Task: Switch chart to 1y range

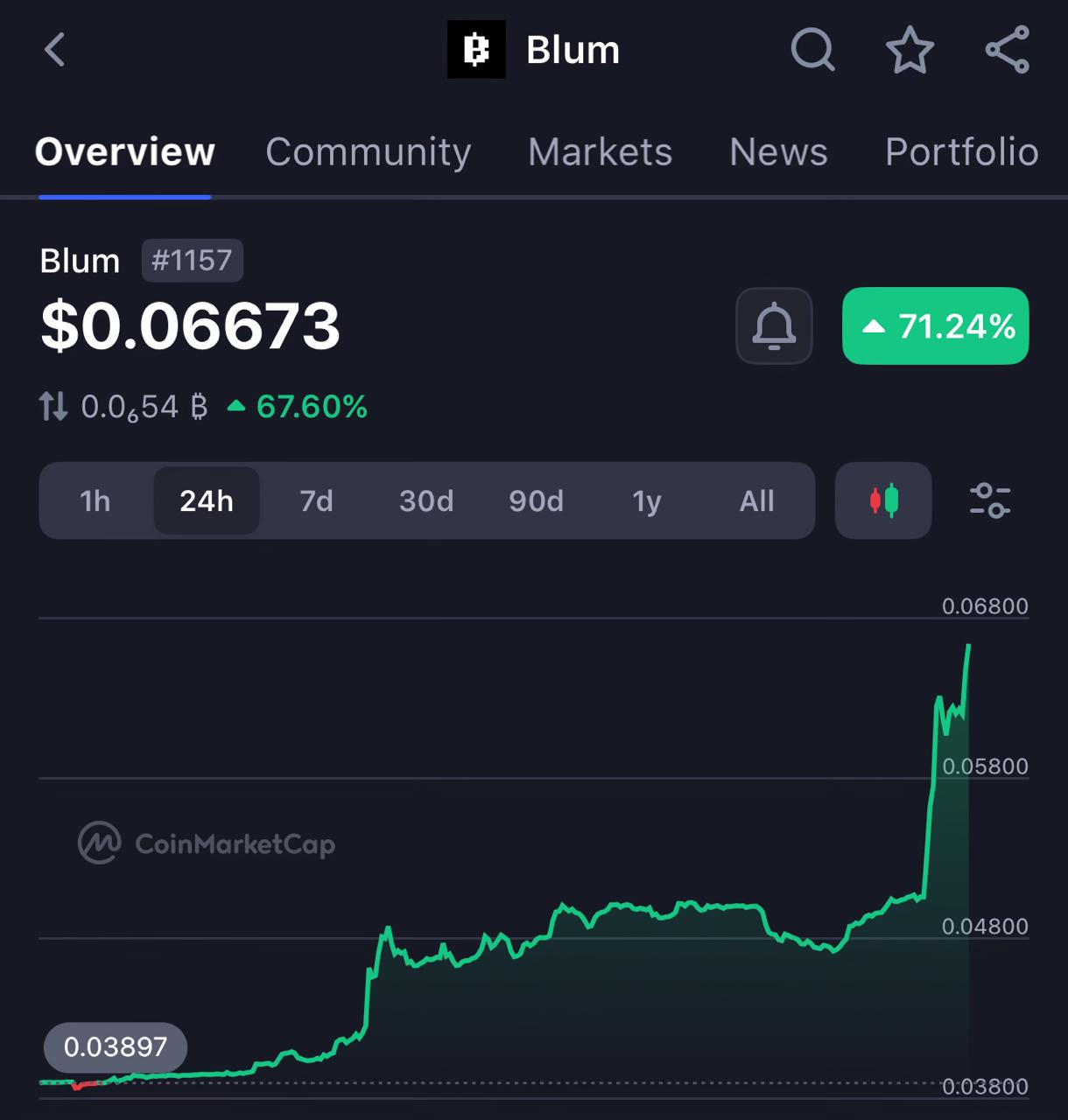Action: (646, 501)
